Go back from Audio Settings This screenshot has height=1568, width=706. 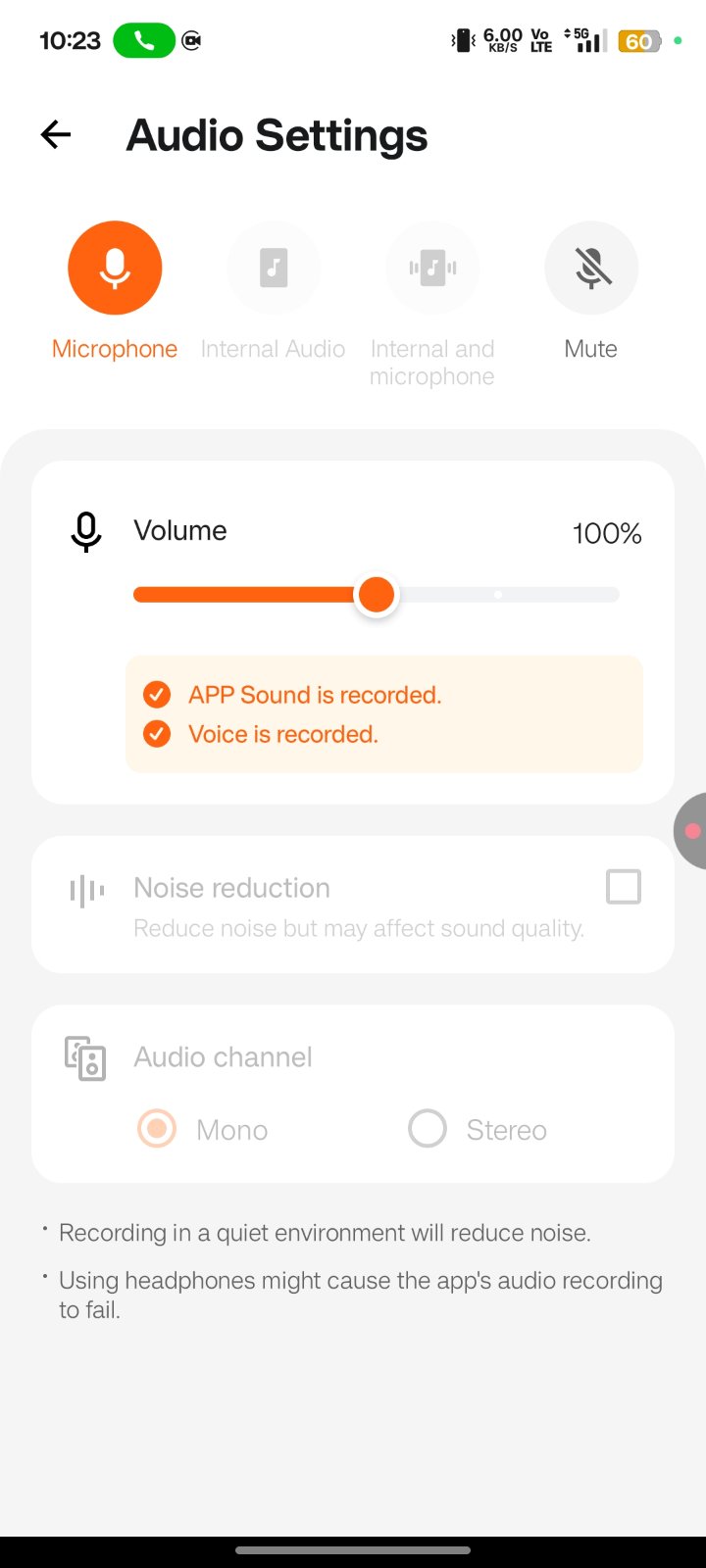pos(56,135)
